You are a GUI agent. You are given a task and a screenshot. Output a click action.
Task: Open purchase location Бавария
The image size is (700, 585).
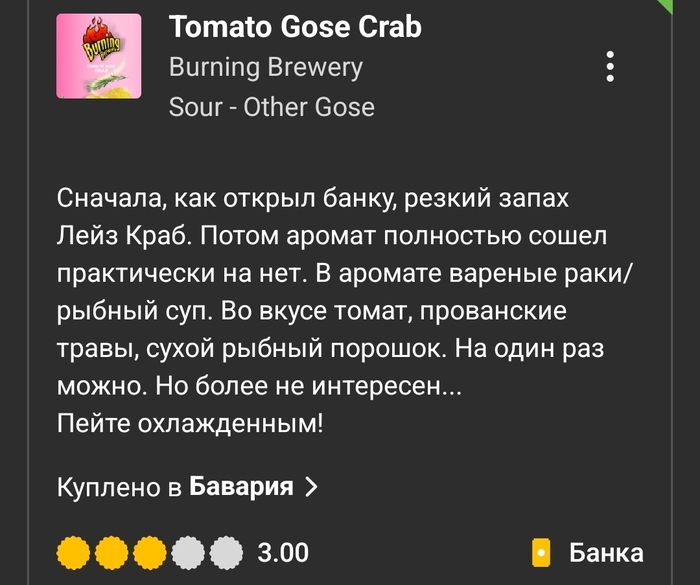tap(242, 487)
